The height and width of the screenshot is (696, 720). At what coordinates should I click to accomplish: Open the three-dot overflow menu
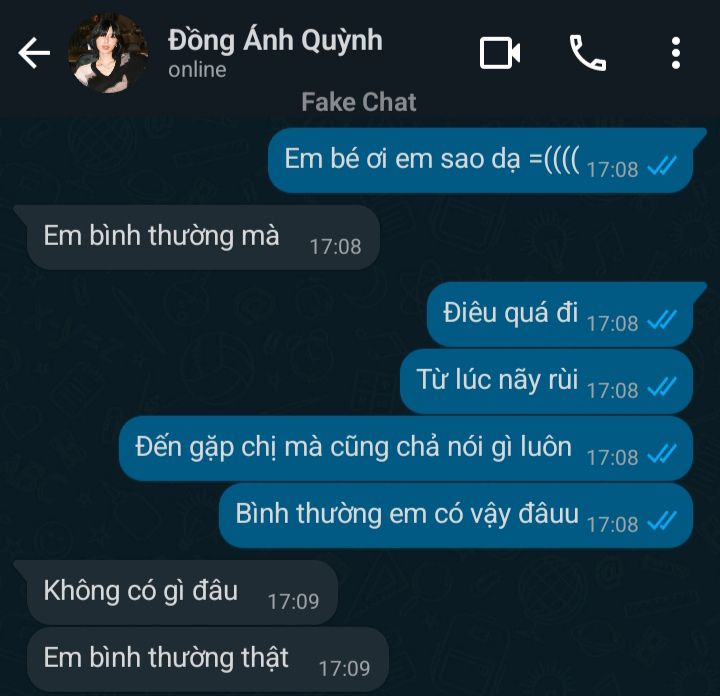(x=676, y=53)
